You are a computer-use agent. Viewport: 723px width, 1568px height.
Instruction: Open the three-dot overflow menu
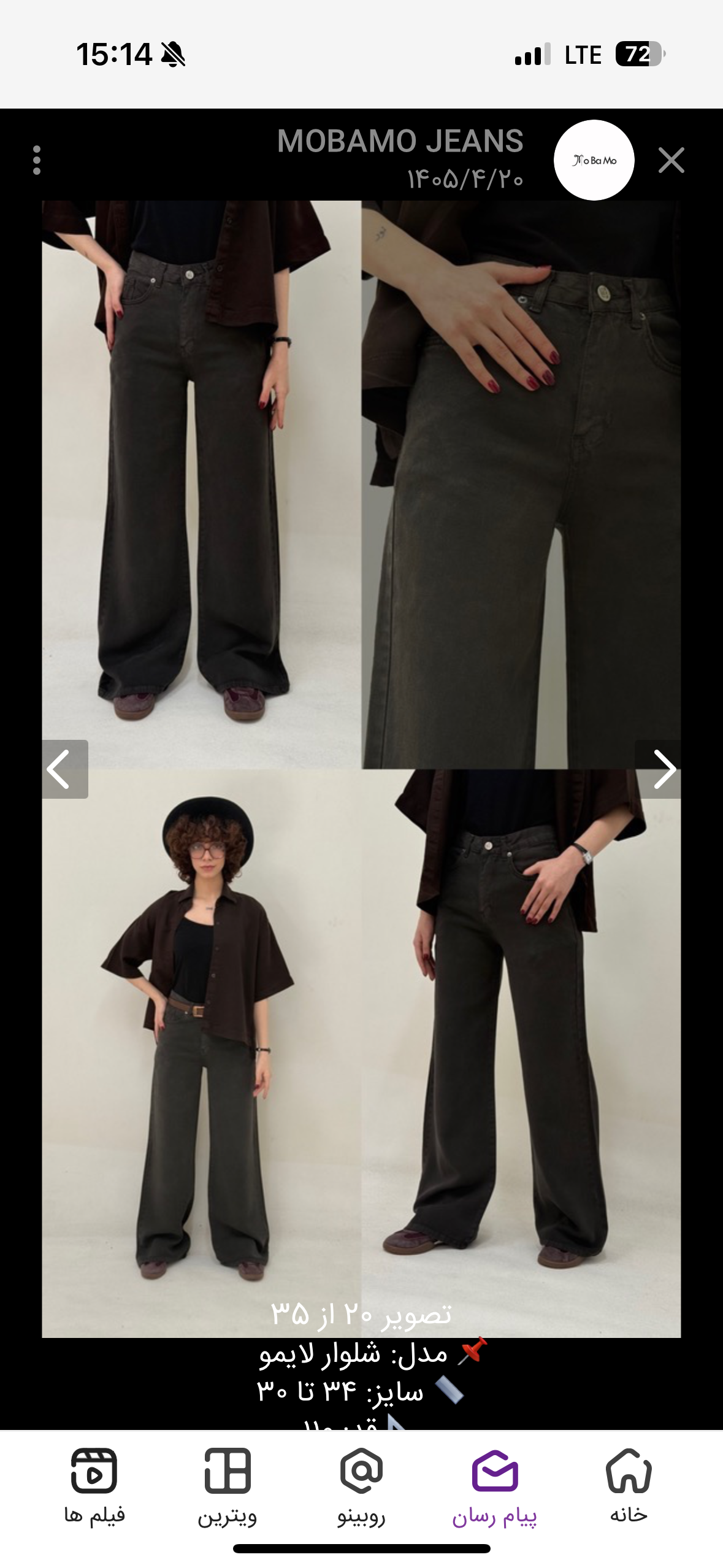[x=37, y=160]
